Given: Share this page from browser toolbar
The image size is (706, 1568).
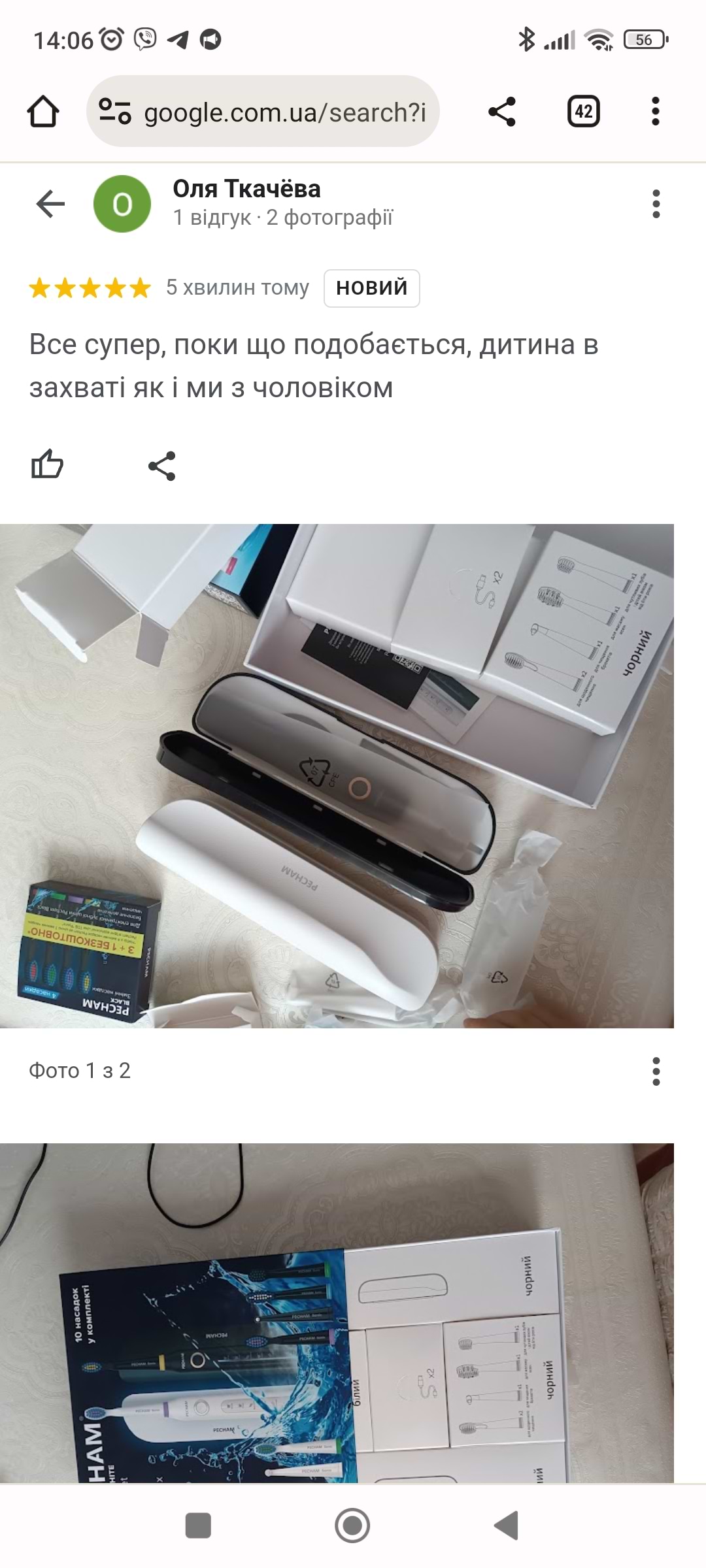Looking at the screenshot, I should point(502,112).
